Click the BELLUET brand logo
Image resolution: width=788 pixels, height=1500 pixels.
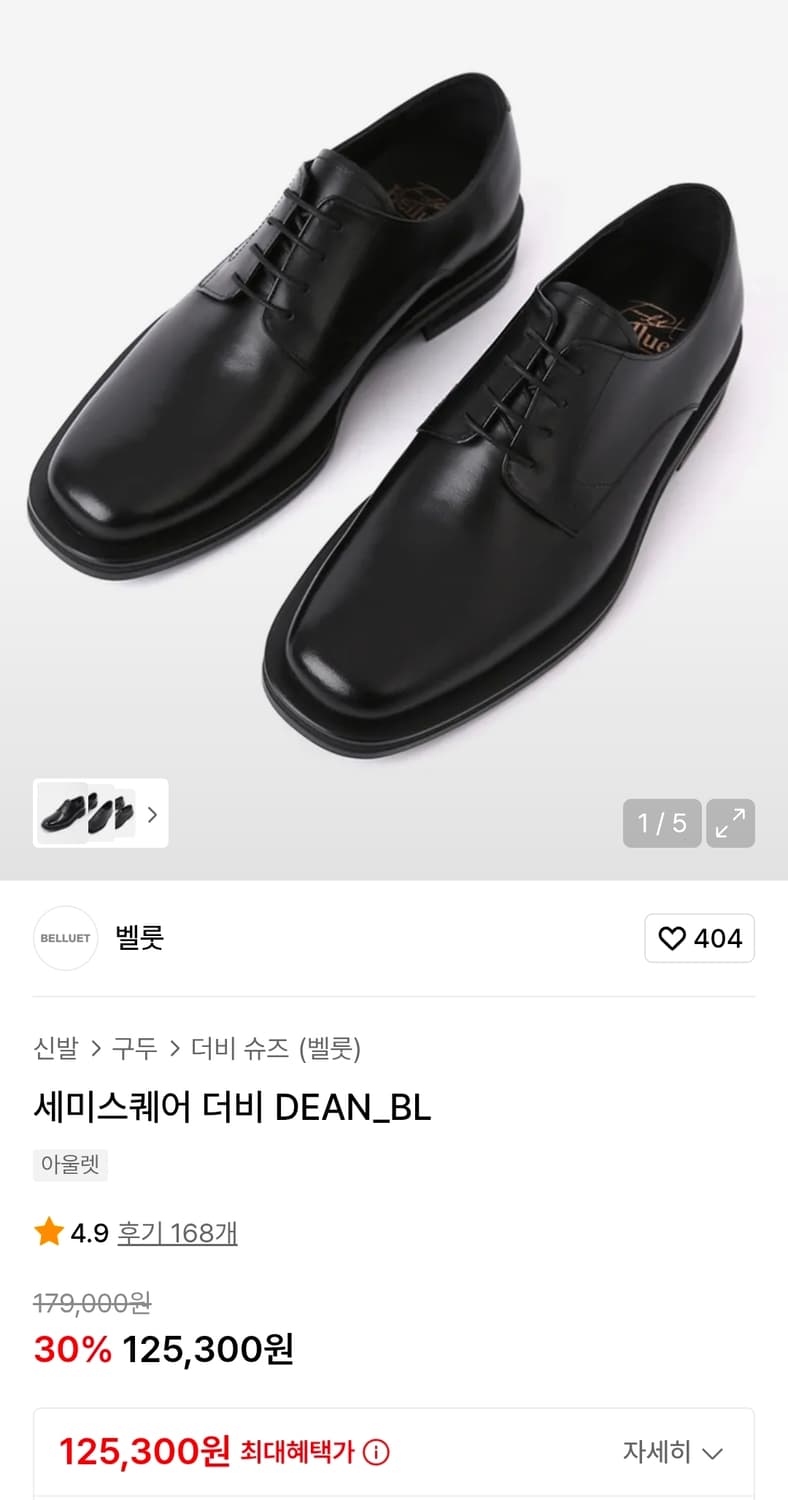tap(65, 938)
